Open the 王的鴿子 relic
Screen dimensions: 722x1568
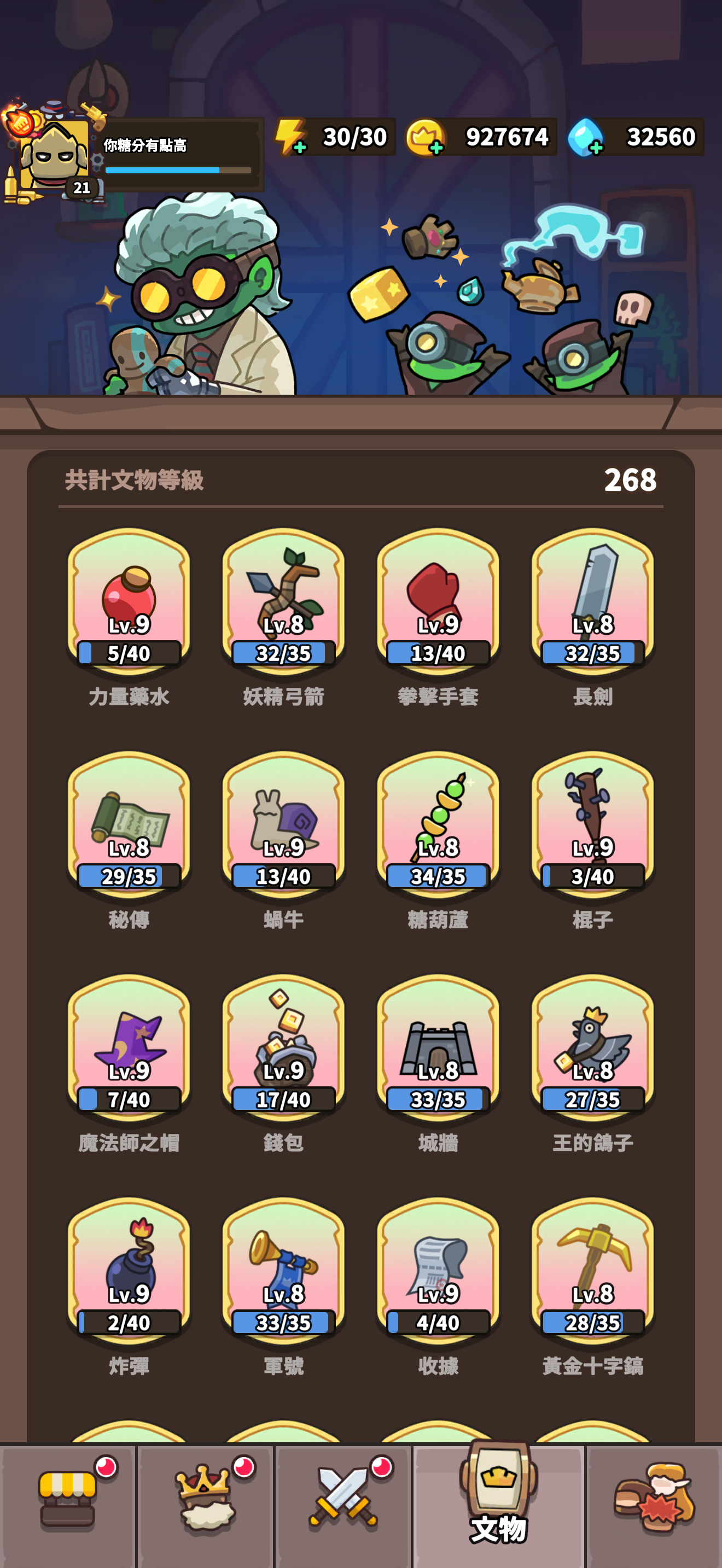(592, 1049)
